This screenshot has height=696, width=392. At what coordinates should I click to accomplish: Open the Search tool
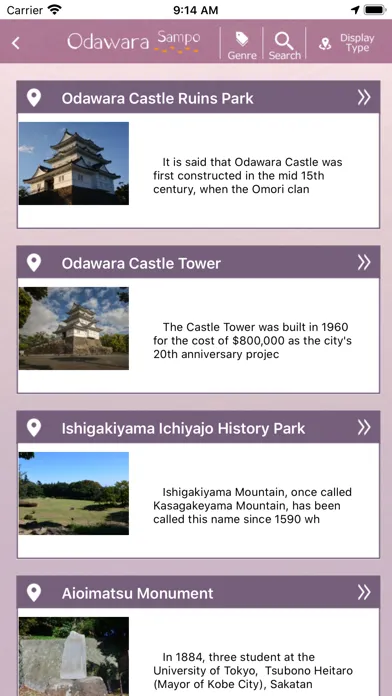pyautogui.click(x=285, y=45)
